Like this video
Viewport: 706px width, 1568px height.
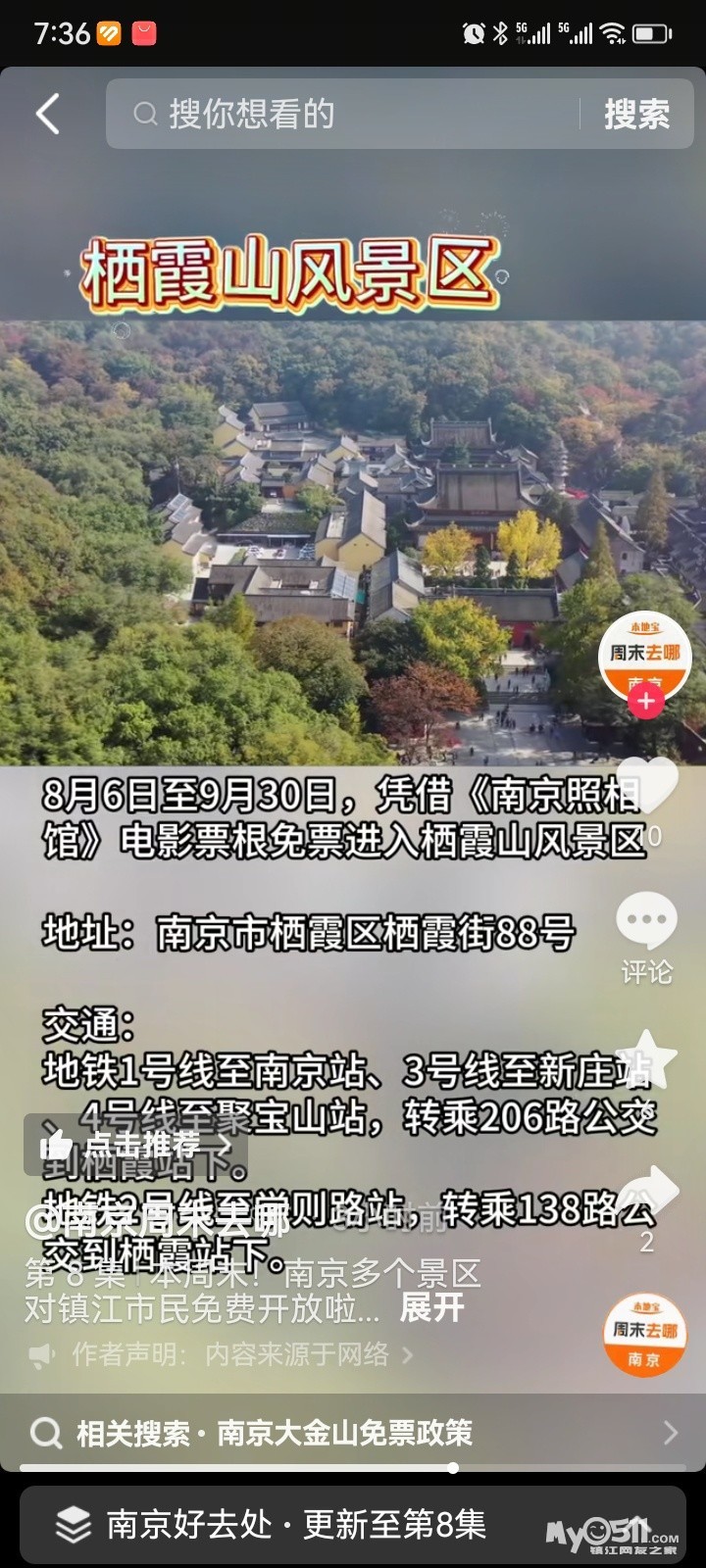pos(646,789)
